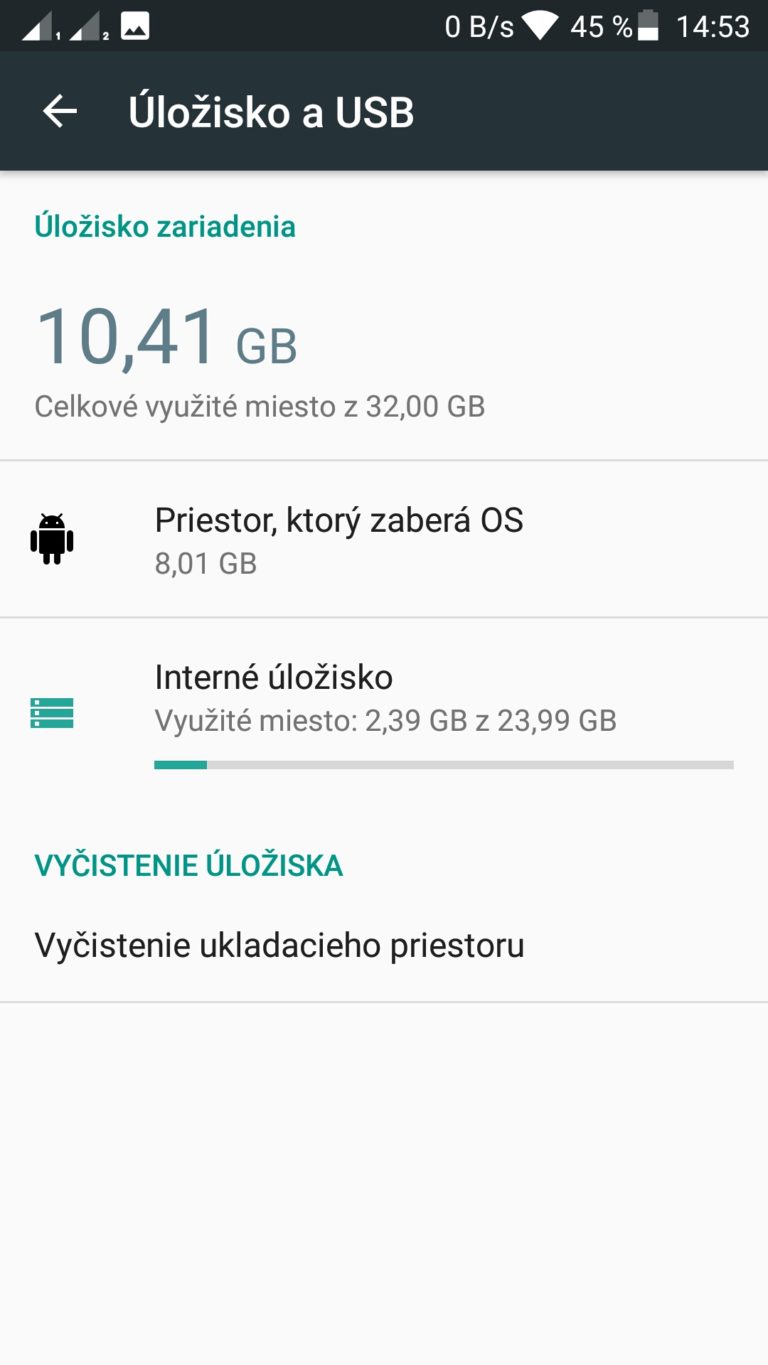Open Interné úložisko details

[x=384, y=707]
